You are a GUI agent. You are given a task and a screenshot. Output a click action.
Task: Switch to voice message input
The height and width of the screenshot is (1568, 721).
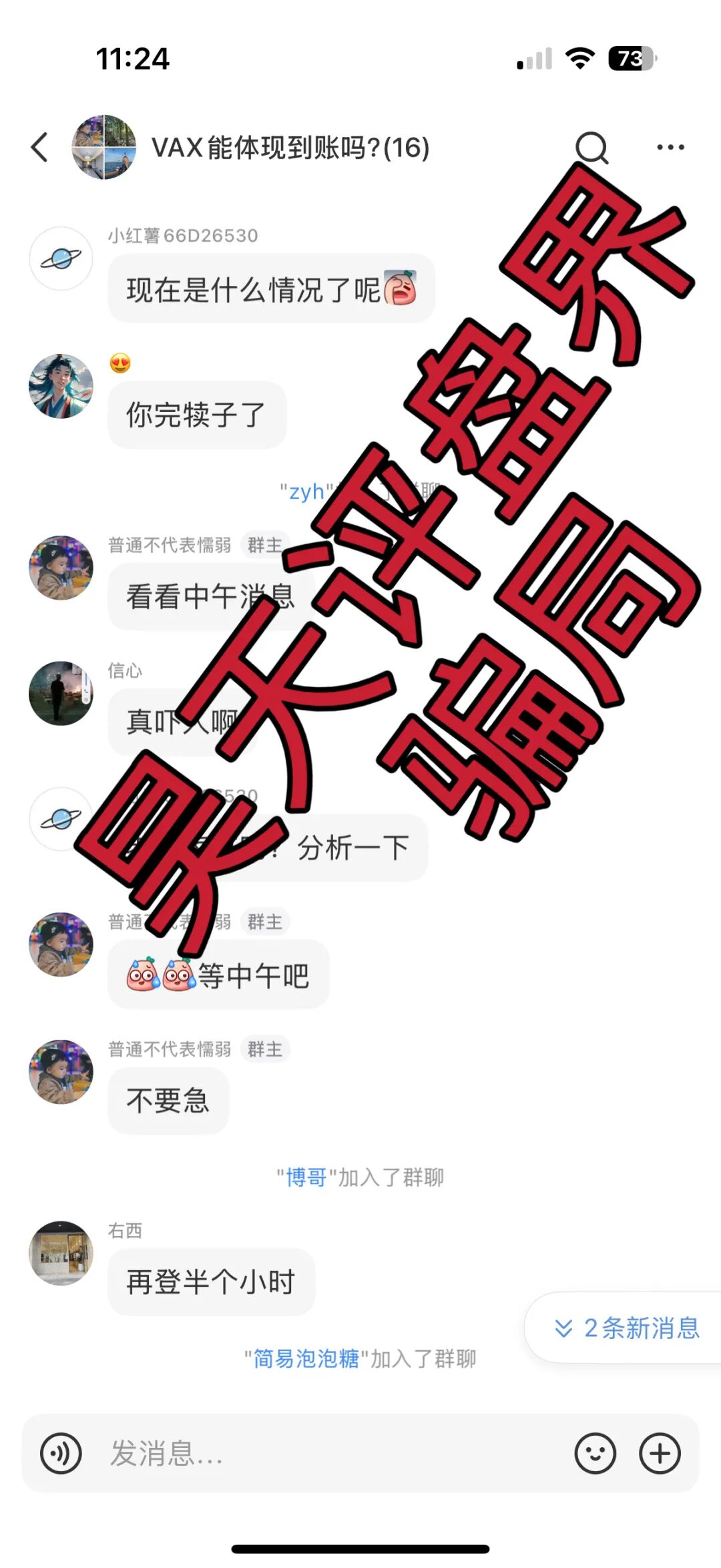coord(61,1453)
